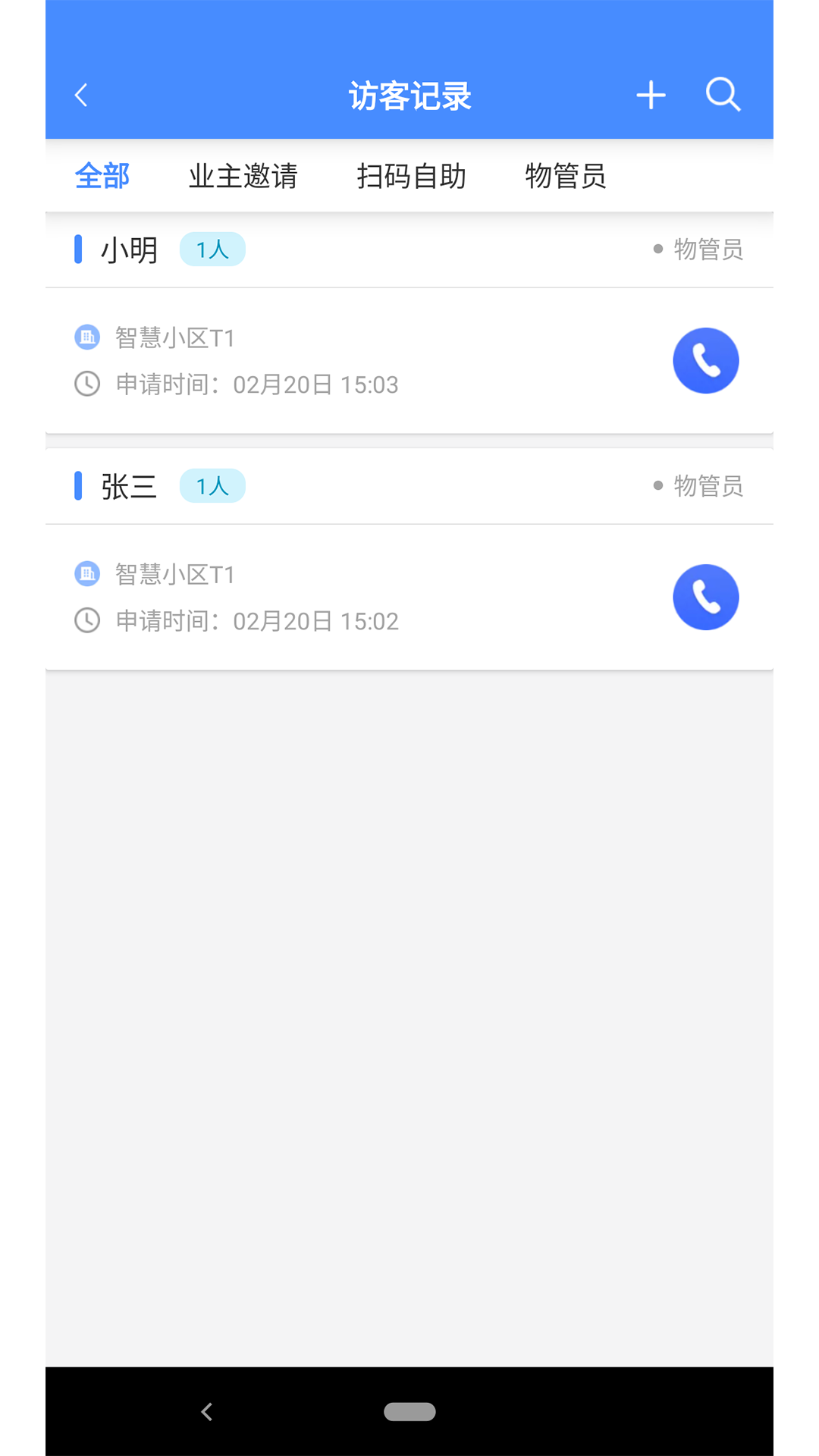The width and height of the screenshot is (819, 1456).
Task: Click the 物管员 label on 小明's record
Action: click(x=708, y=249)
